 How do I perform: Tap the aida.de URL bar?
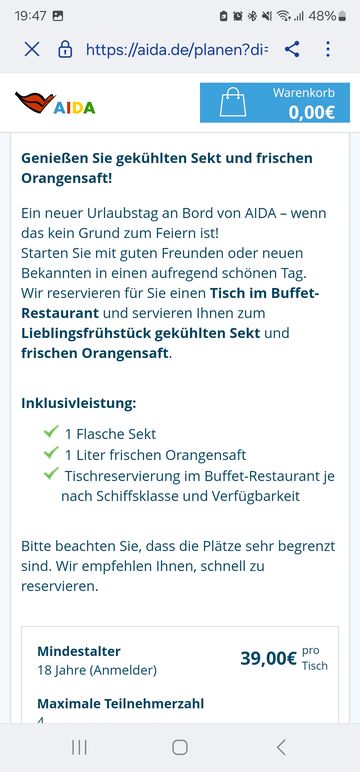point(177,49)
